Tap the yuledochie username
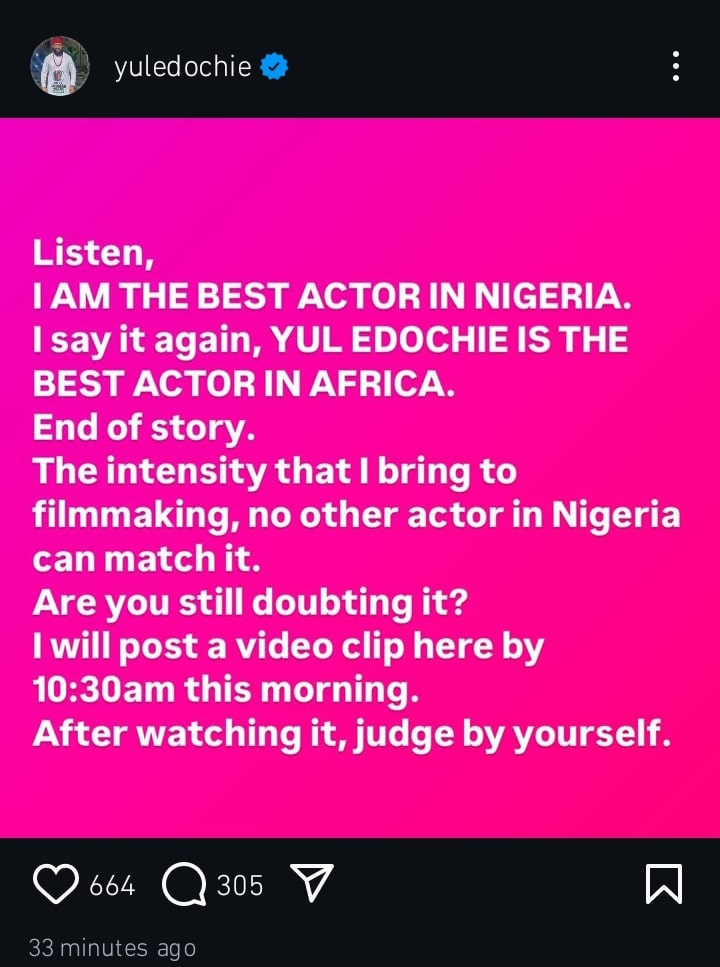 pos(181,68)
